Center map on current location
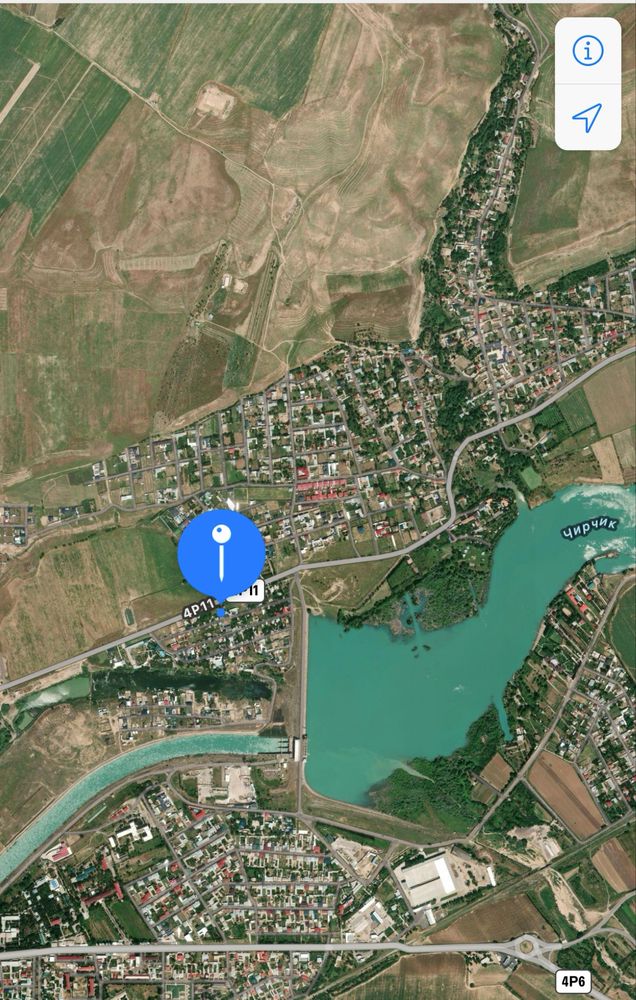 click(588, 117)
